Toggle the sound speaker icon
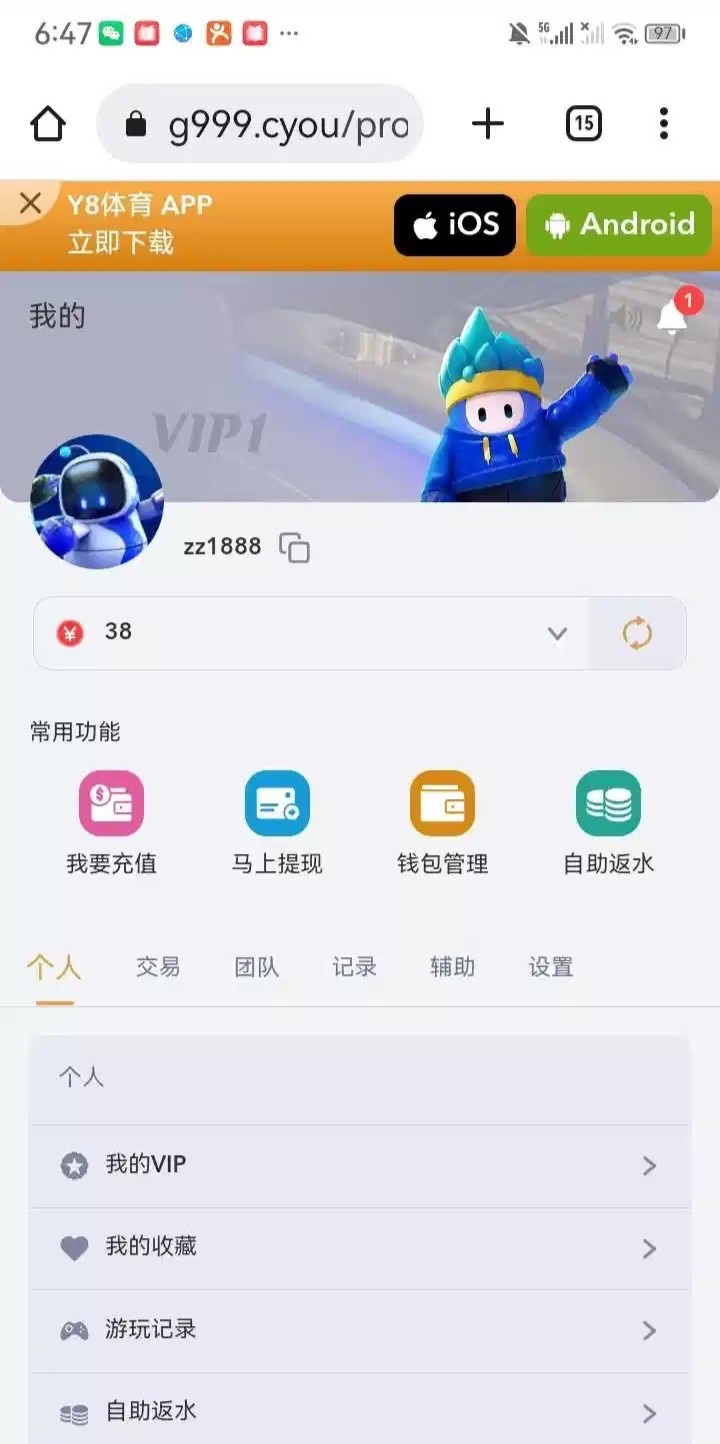 628,318
